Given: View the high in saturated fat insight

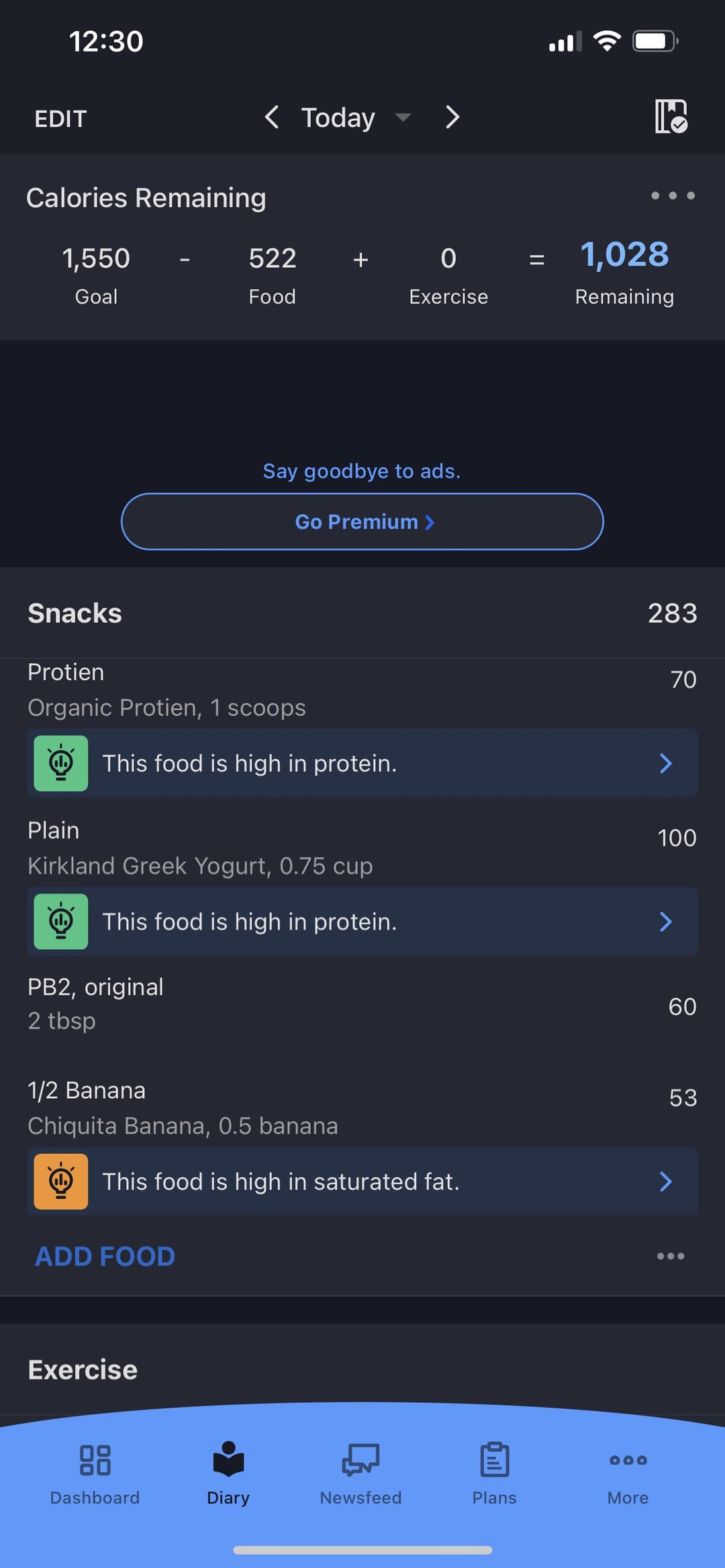Looking at the screenshot, I should click(362, 1181).
